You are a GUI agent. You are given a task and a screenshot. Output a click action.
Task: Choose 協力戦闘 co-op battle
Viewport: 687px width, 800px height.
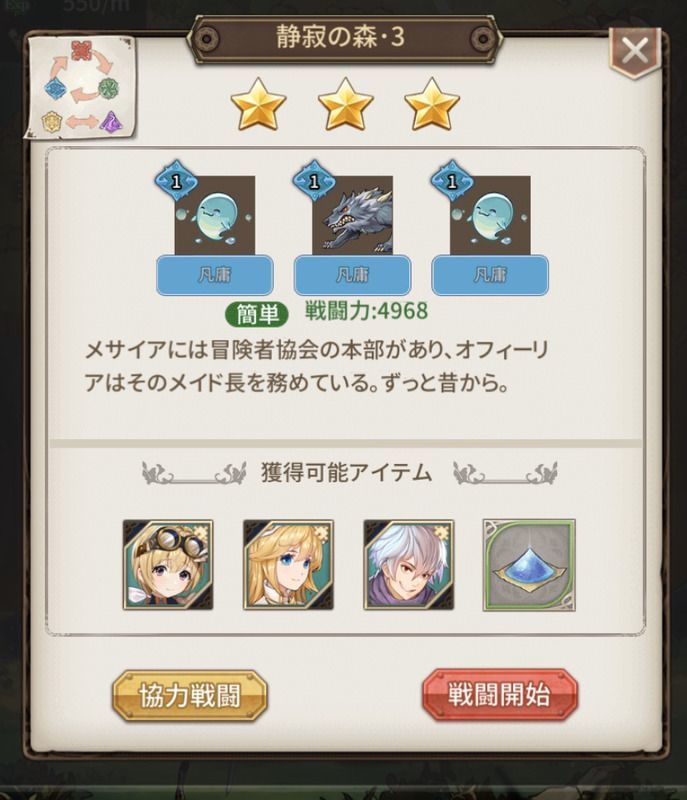click(x=190, y=694)
